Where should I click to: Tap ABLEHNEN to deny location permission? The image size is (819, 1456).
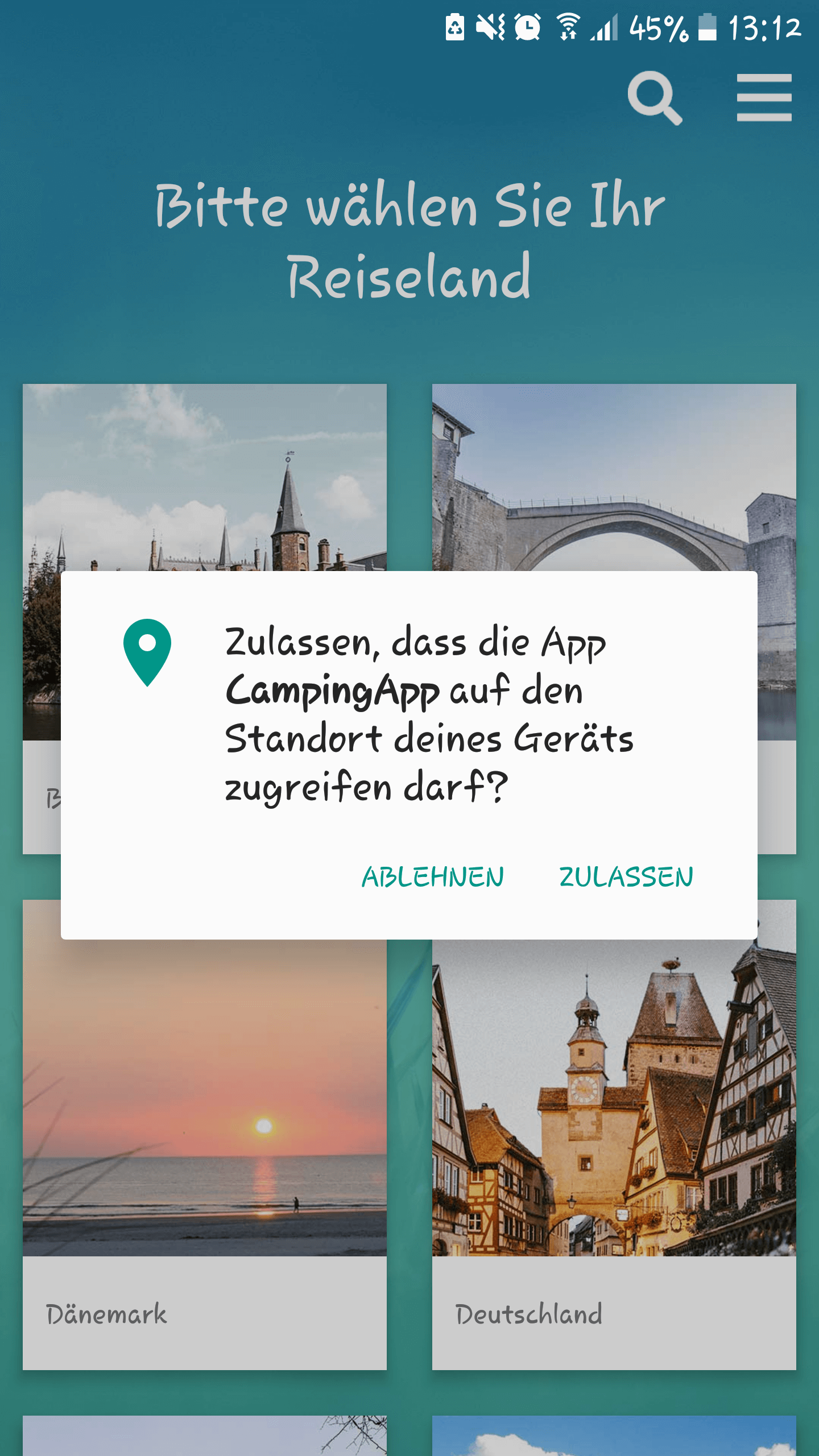pos(433,876)
